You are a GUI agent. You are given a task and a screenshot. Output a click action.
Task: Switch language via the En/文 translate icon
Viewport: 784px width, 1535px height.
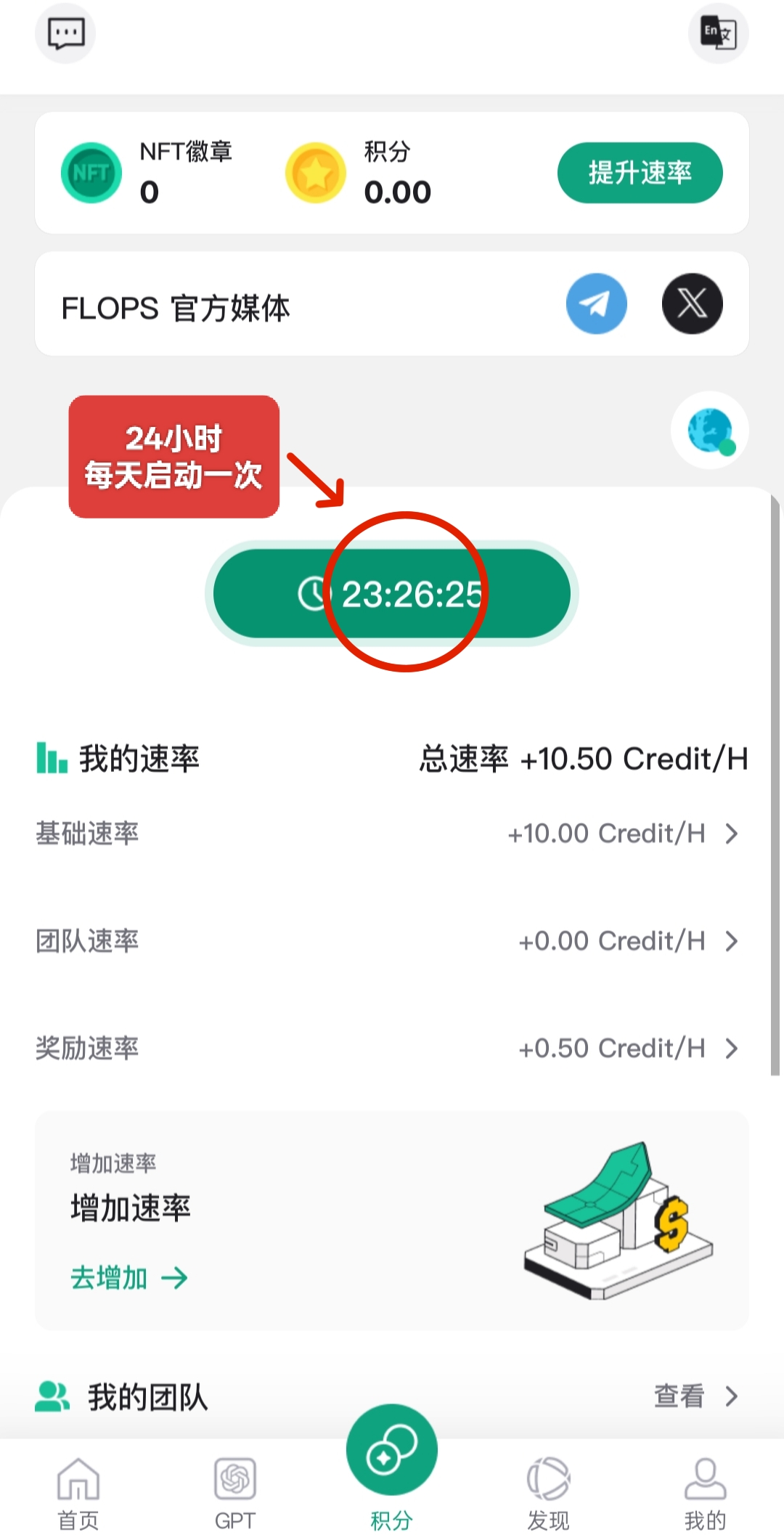pos(718,33)
